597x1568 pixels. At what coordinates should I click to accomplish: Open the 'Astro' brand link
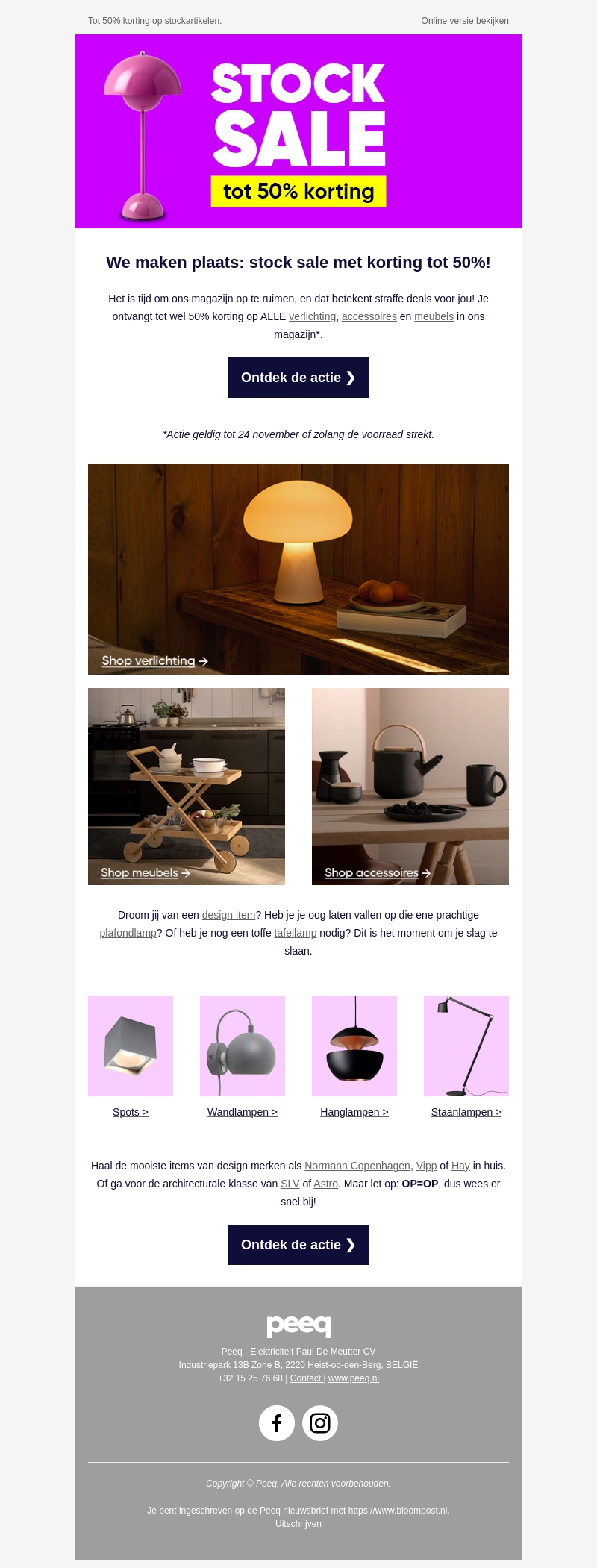325,1184
